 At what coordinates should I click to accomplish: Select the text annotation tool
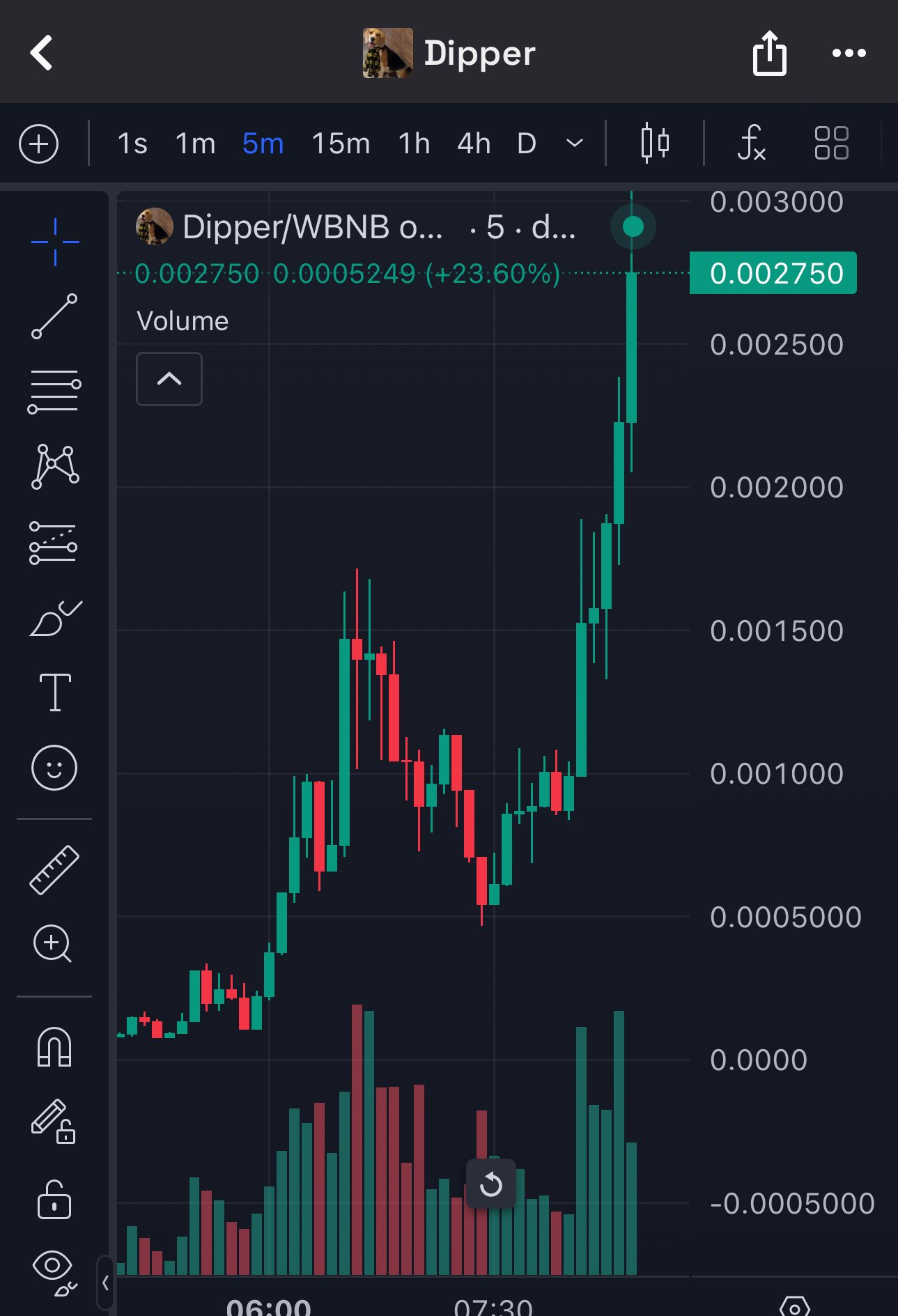point(55,692)
